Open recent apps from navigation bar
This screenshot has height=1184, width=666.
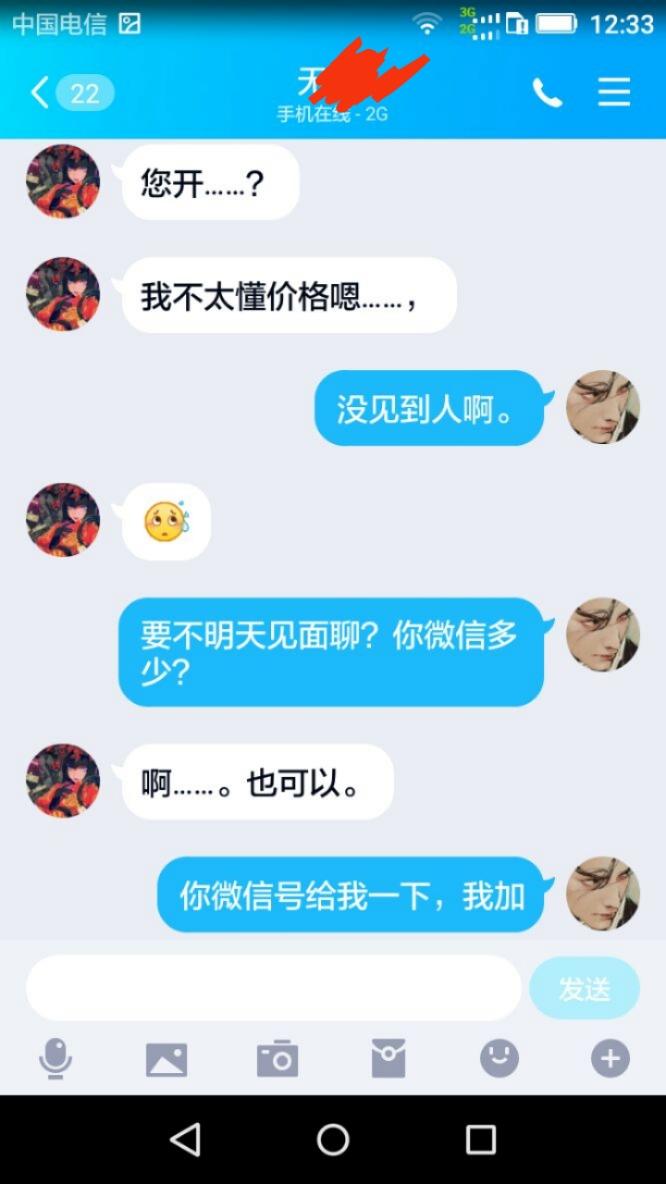481,1139
